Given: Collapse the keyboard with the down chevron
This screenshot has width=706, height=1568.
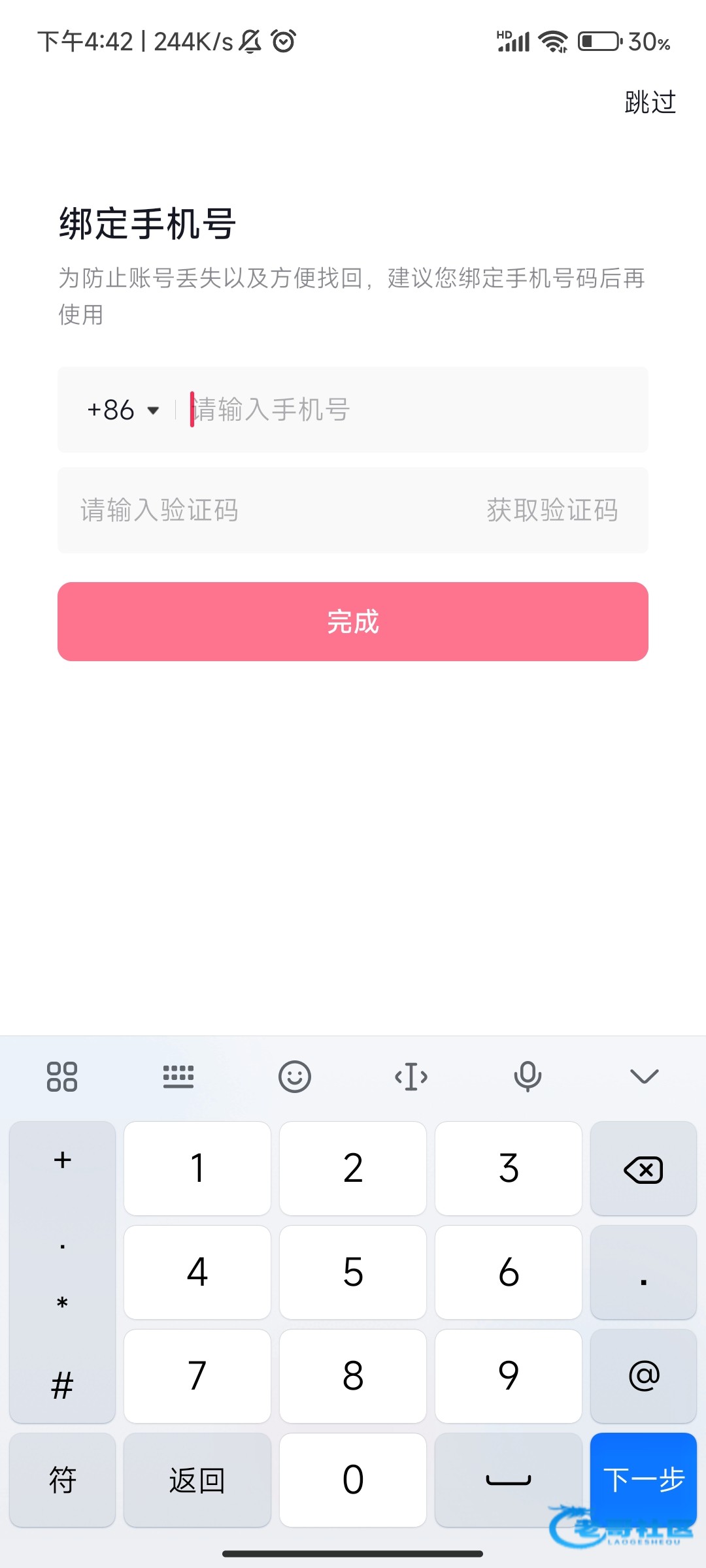Looking at the screenshot, I should (x=644, y=1076).
